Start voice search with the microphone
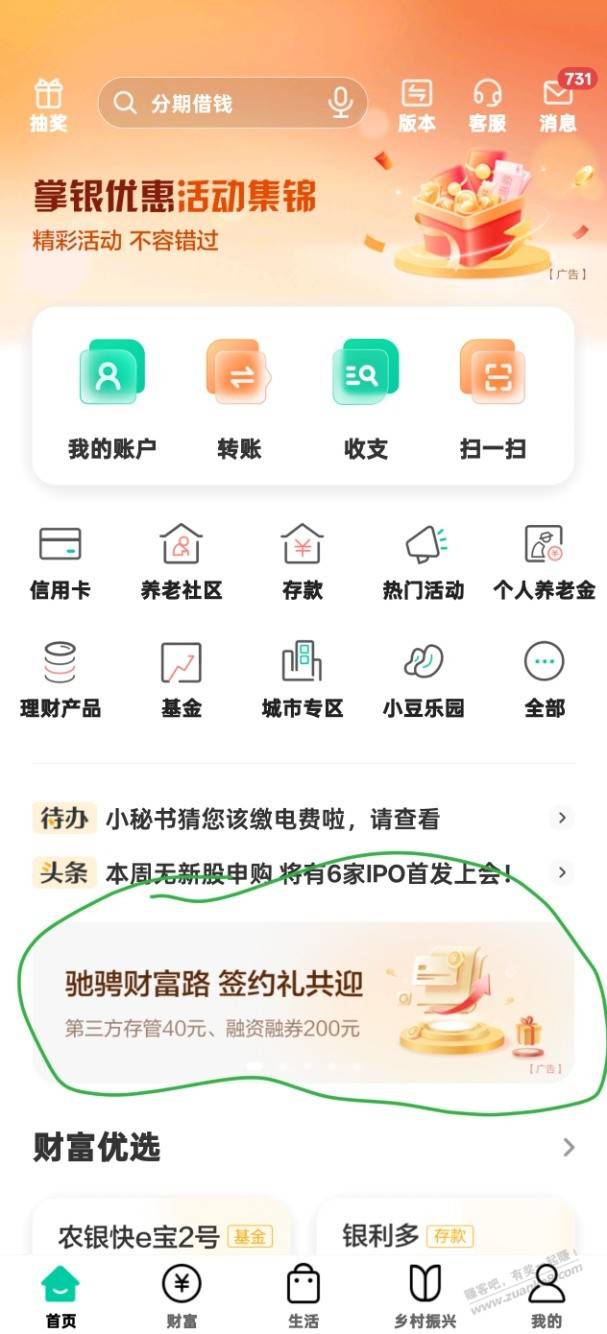 tap(341, 102)
